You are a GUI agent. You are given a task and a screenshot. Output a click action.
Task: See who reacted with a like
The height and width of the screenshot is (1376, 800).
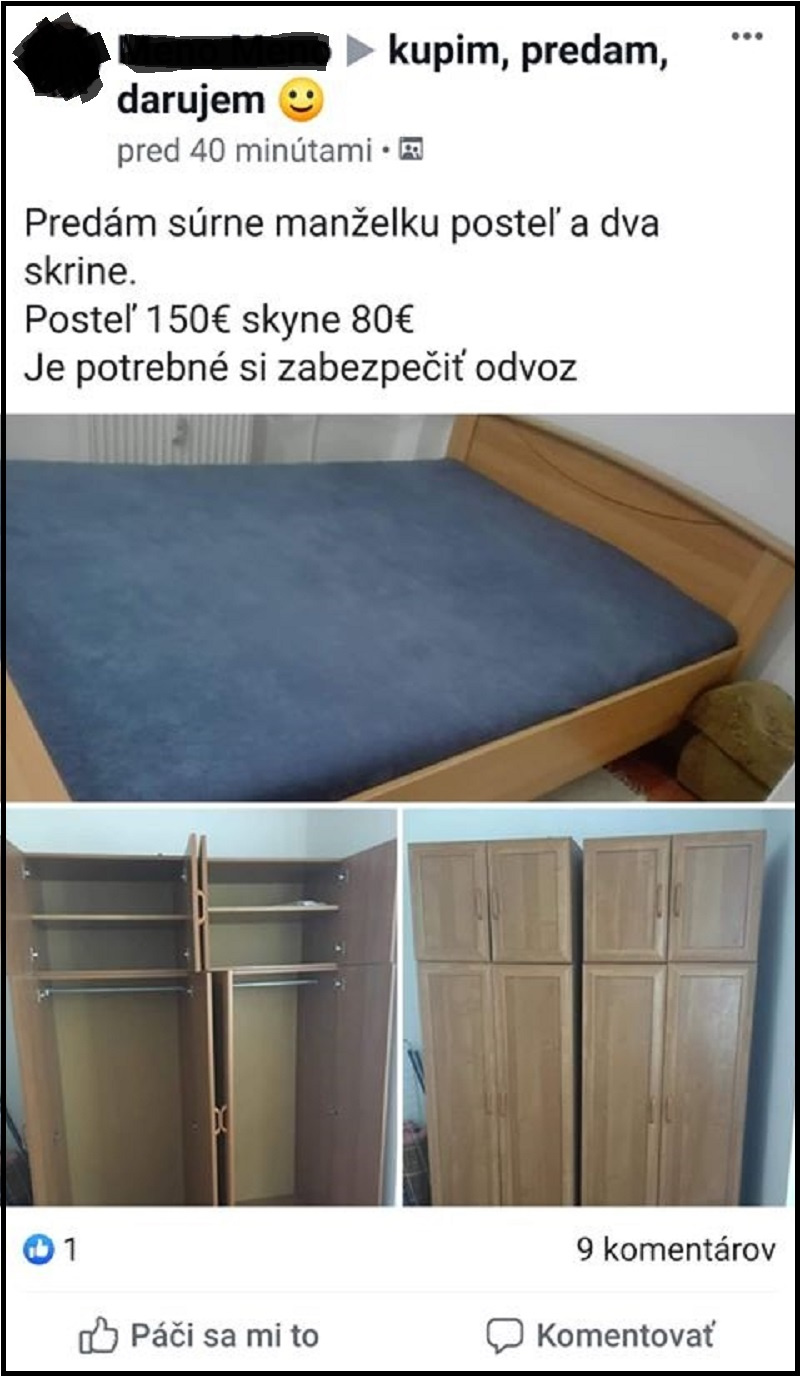pos(50,1249)
